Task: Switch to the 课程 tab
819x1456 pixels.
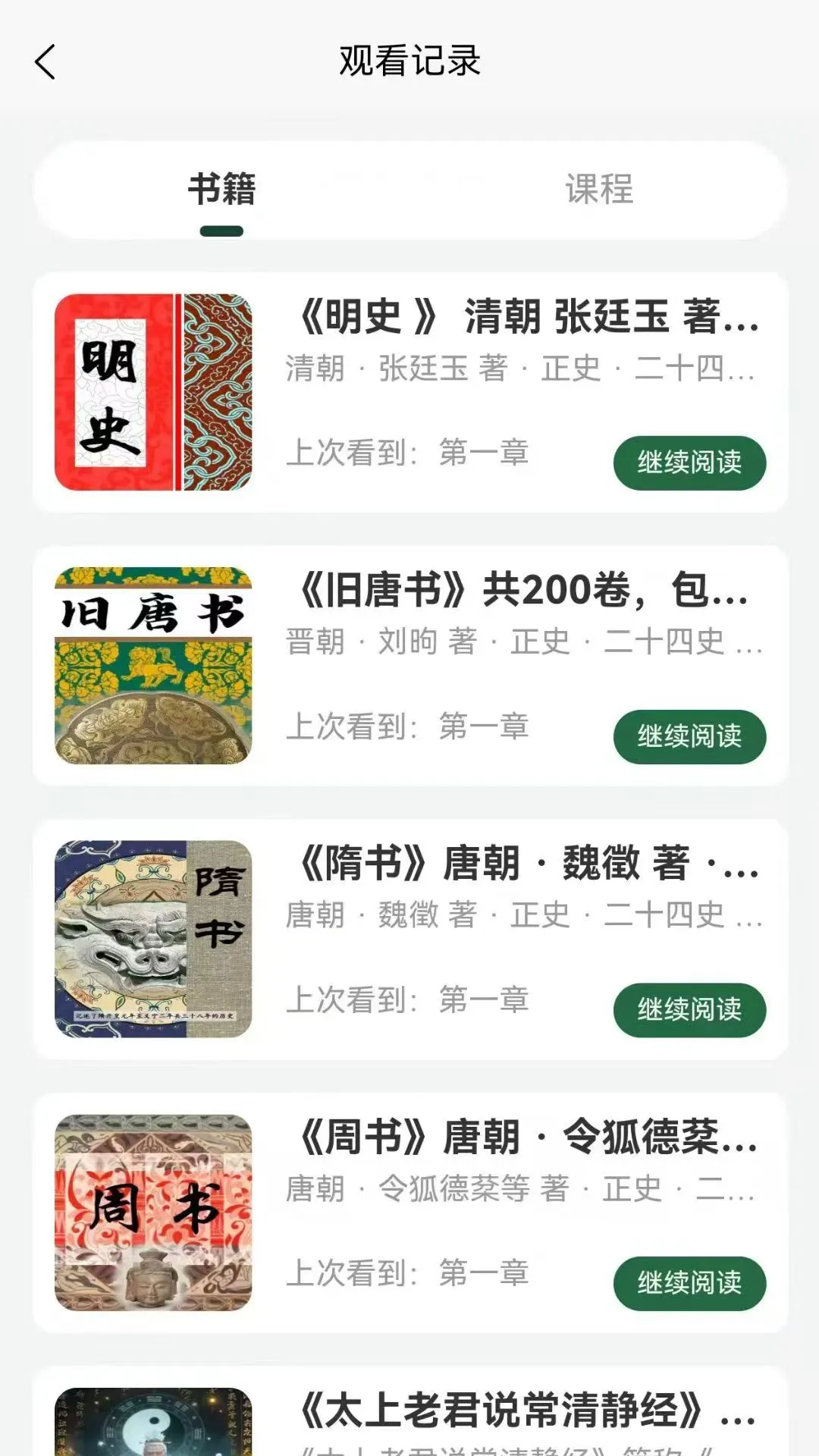Action: (x=598, y=190)
